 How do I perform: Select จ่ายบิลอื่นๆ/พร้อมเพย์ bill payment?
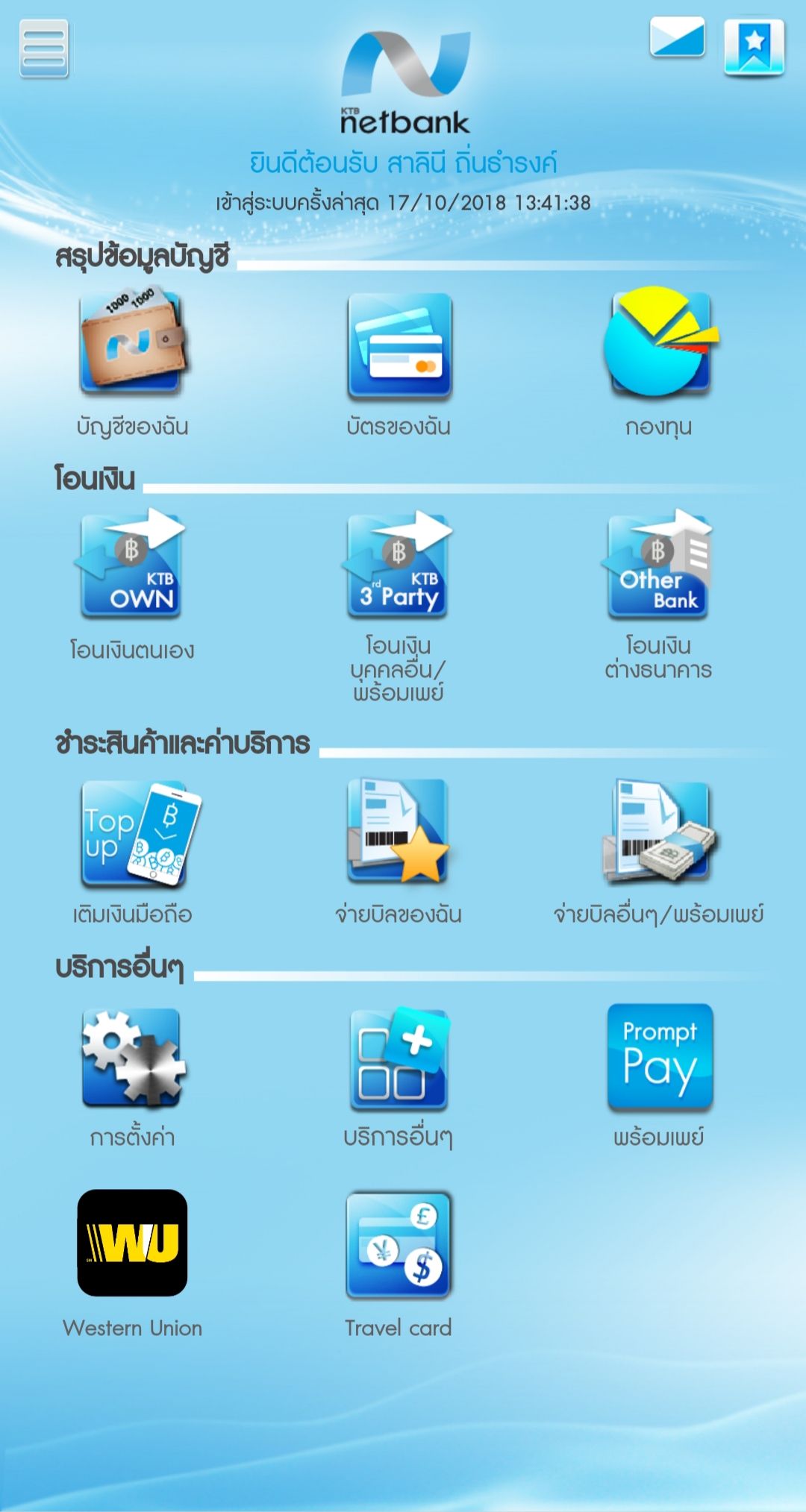[x=658, y=832]
